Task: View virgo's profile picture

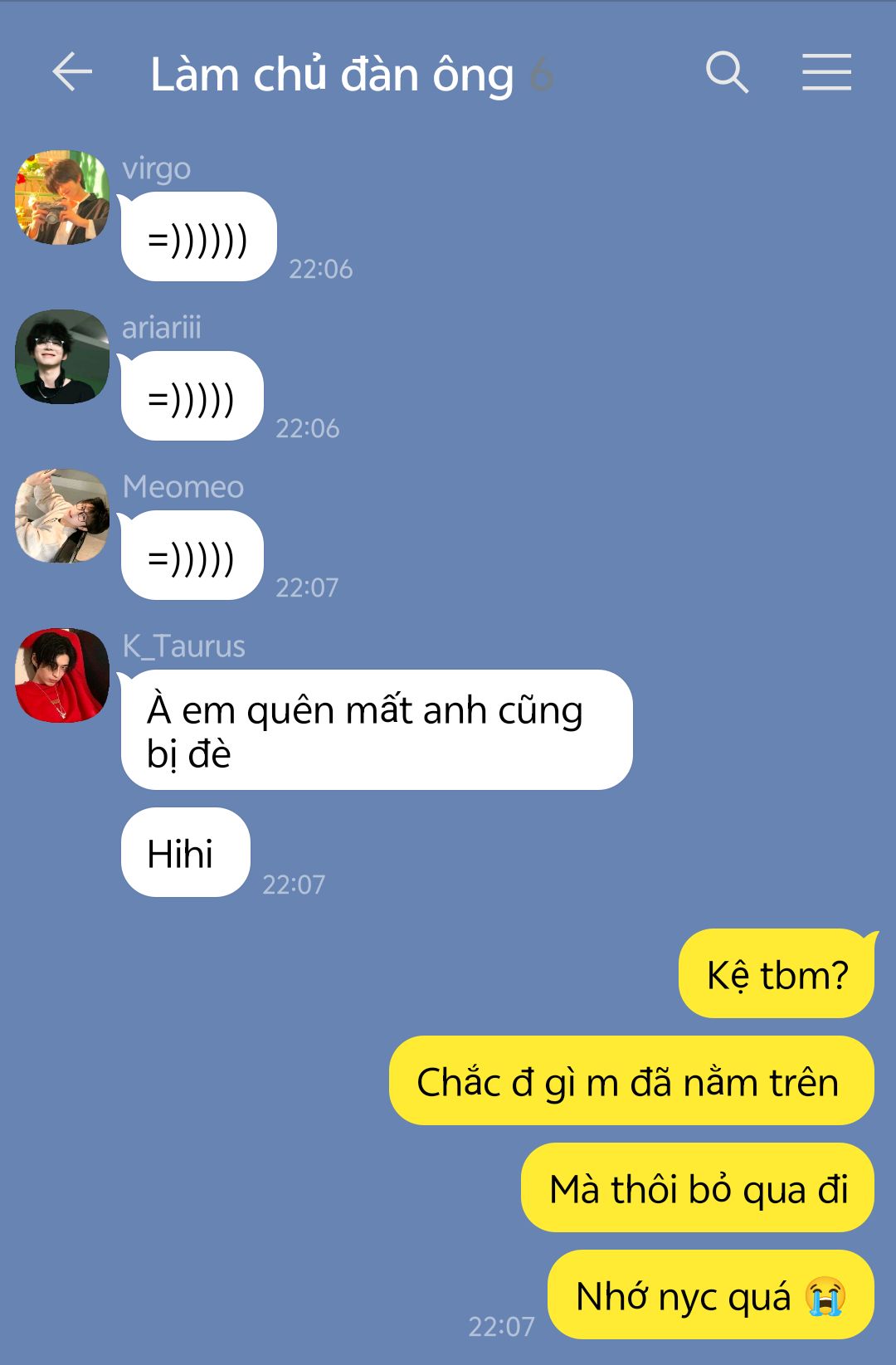Action: click(x=62, y=197)
